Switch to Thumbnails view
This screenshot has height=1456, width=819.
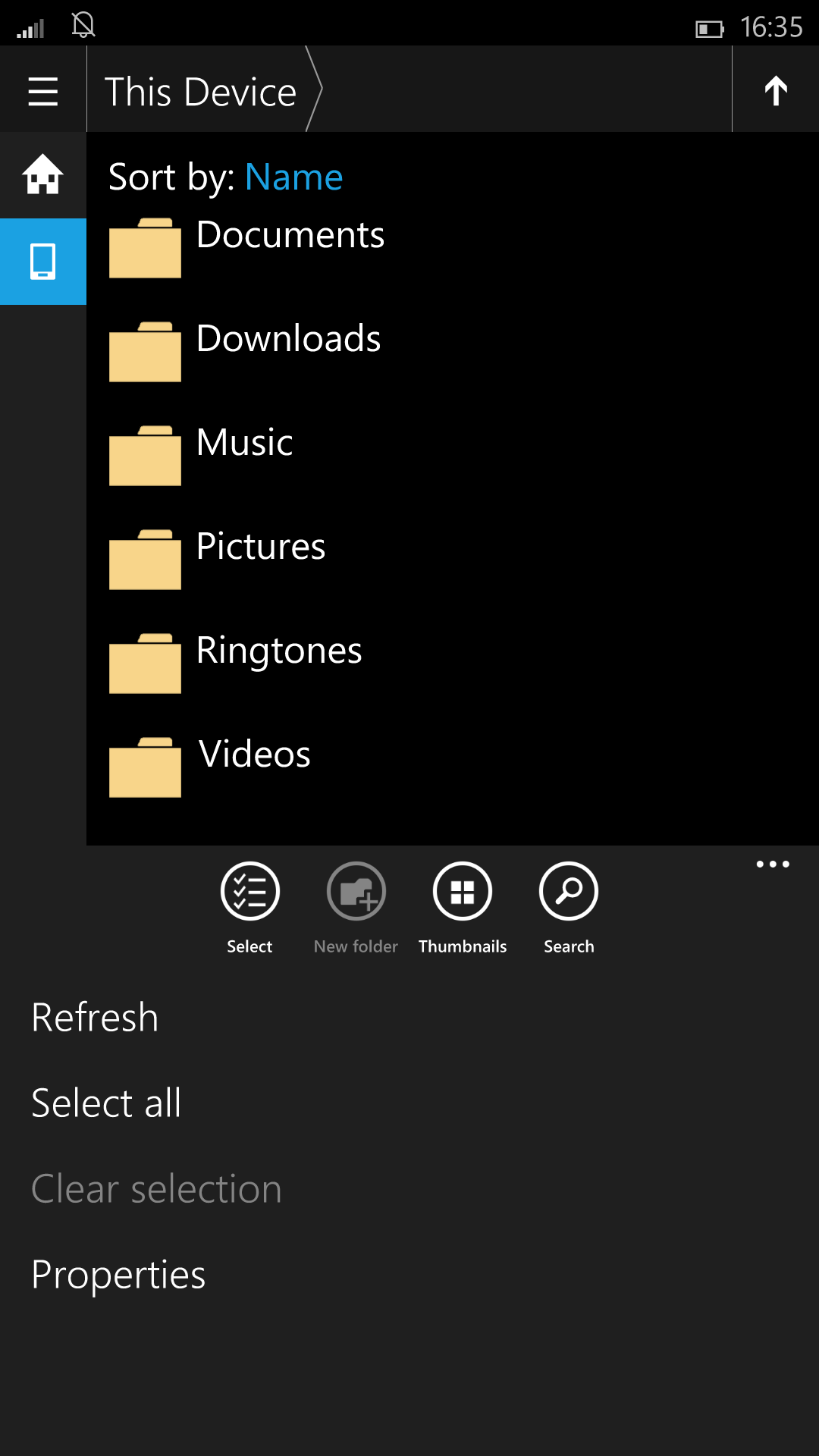click(x=463, y=908)
